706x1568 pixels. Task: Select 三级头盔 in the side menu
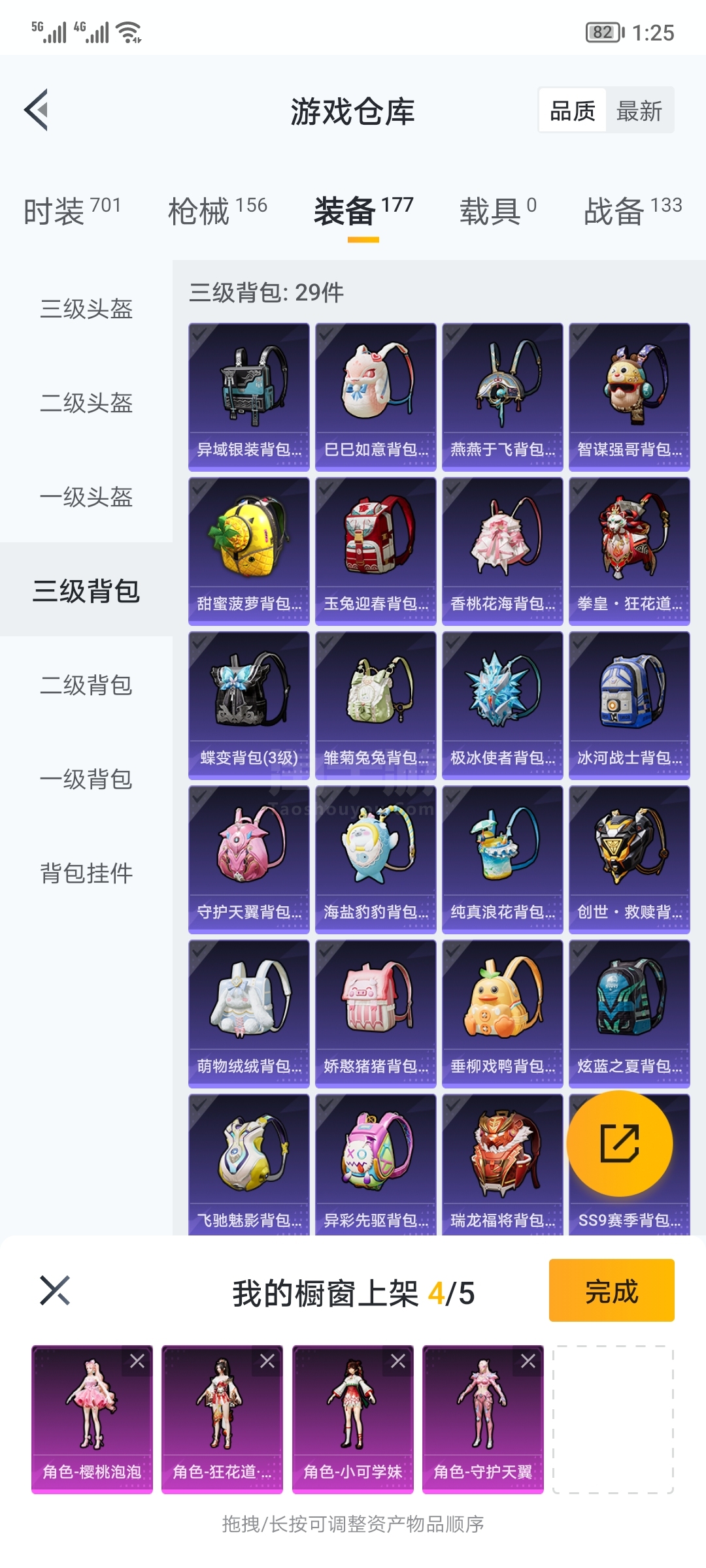pyautogui.click(x=86, y=308)
